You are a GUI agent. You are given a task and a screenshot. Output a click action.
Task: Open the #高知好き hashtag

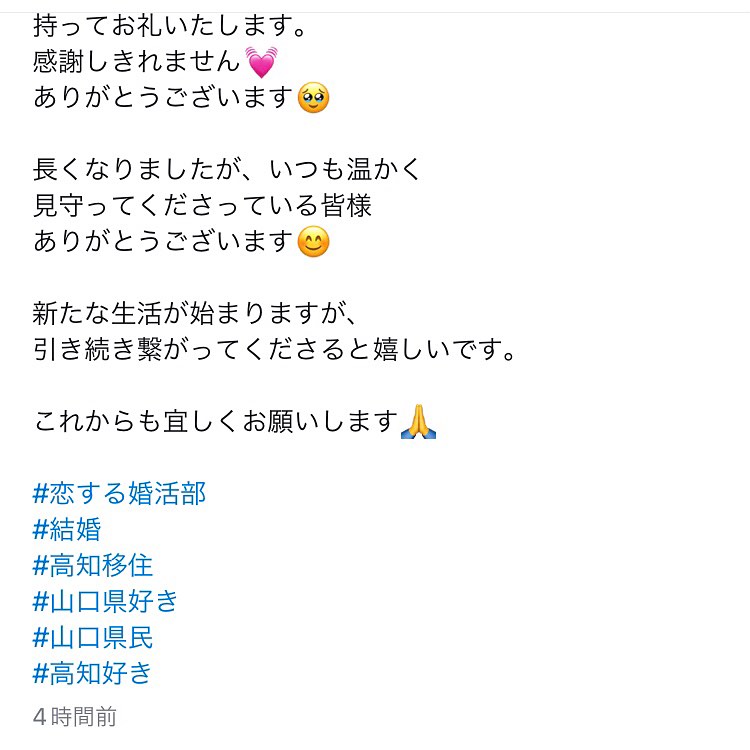(x=93, y=673)
